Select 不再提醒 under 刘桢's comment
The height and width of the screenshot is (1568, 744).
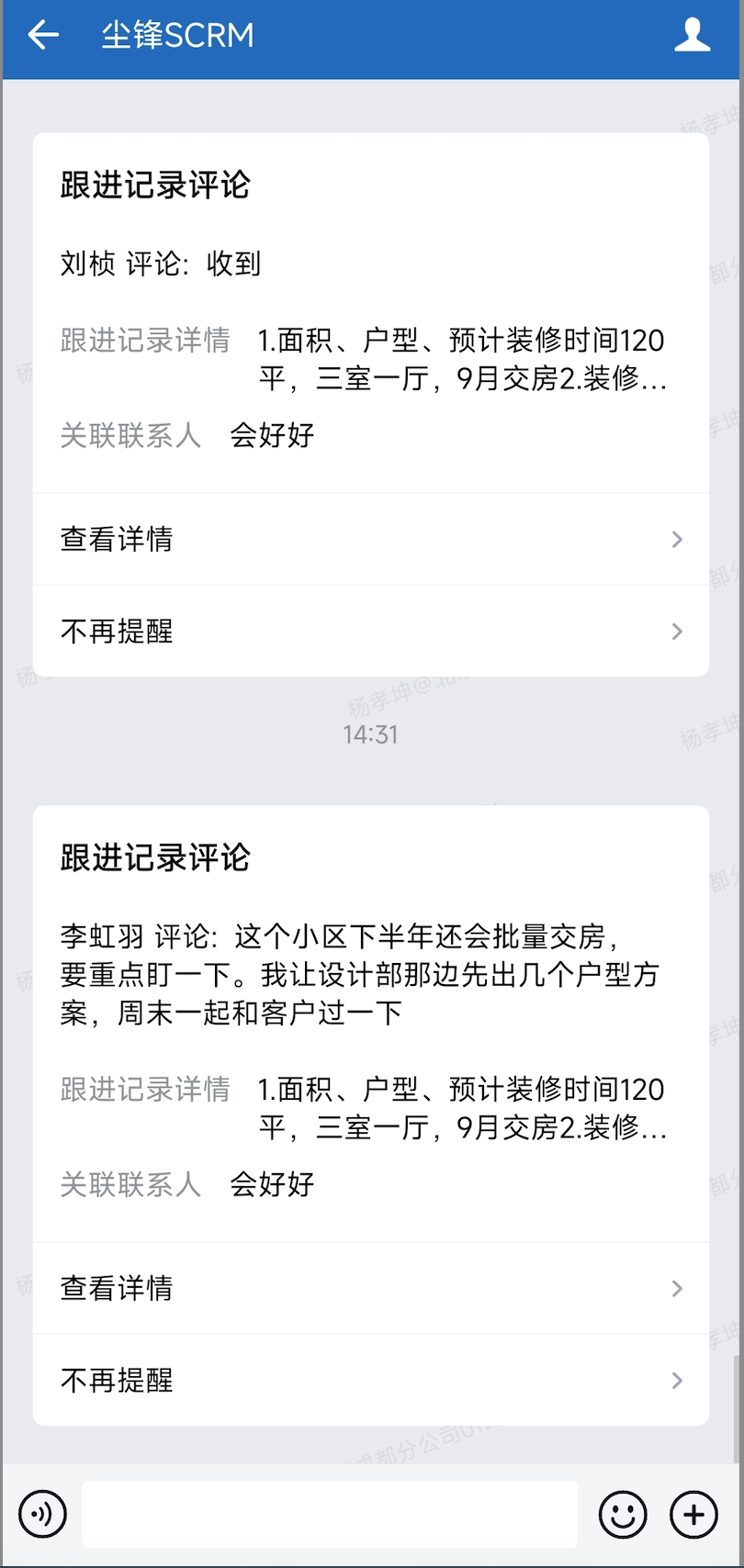(370, 632)
